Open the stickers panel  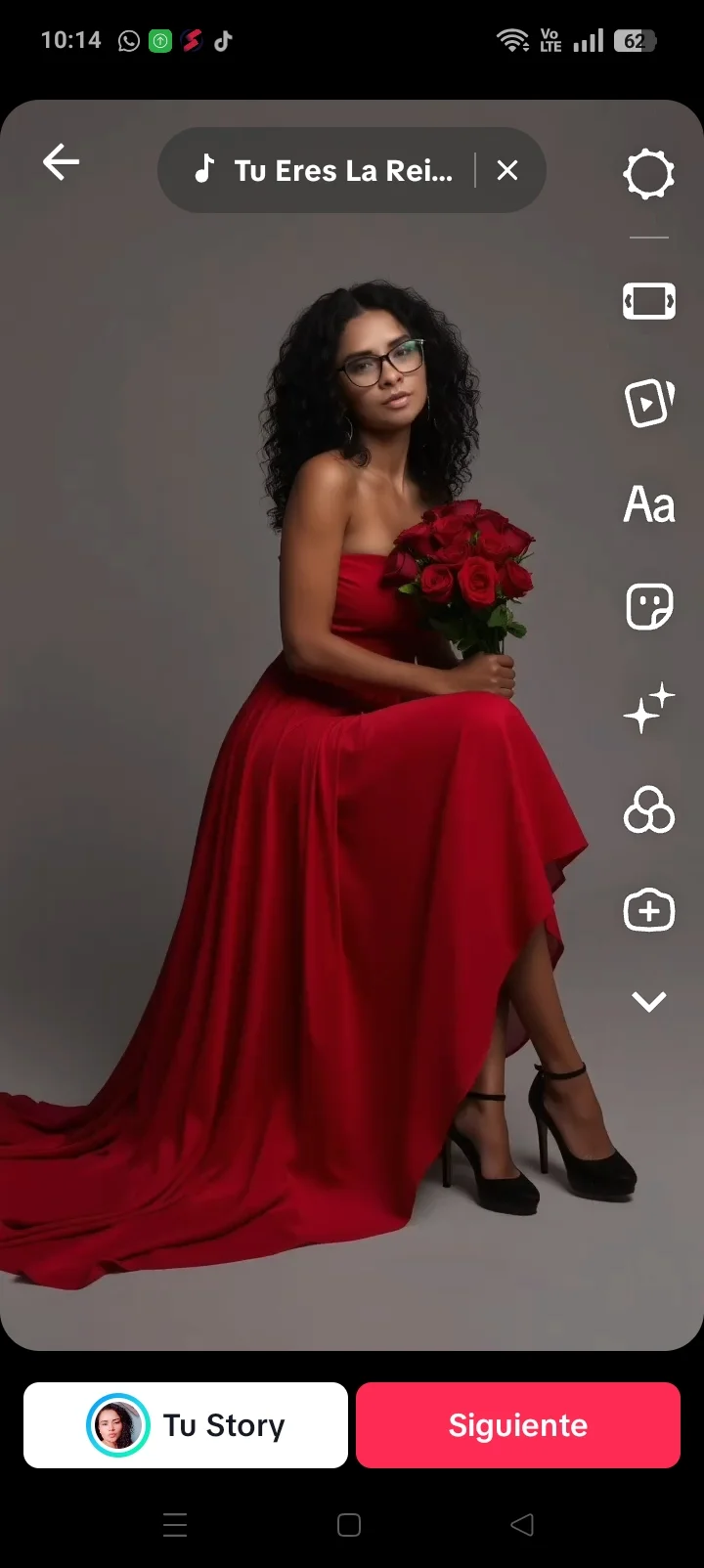pyautogui.click(x=648, y=607)
